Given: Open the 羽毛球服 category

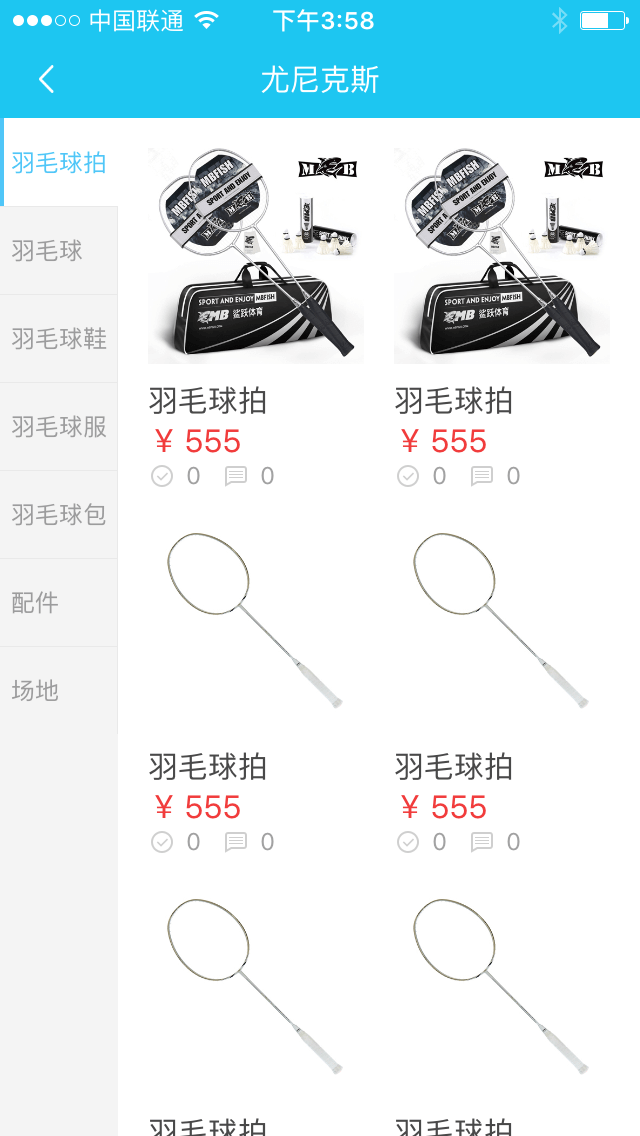Looking at the screenshot, I should (x=59, y=427).
